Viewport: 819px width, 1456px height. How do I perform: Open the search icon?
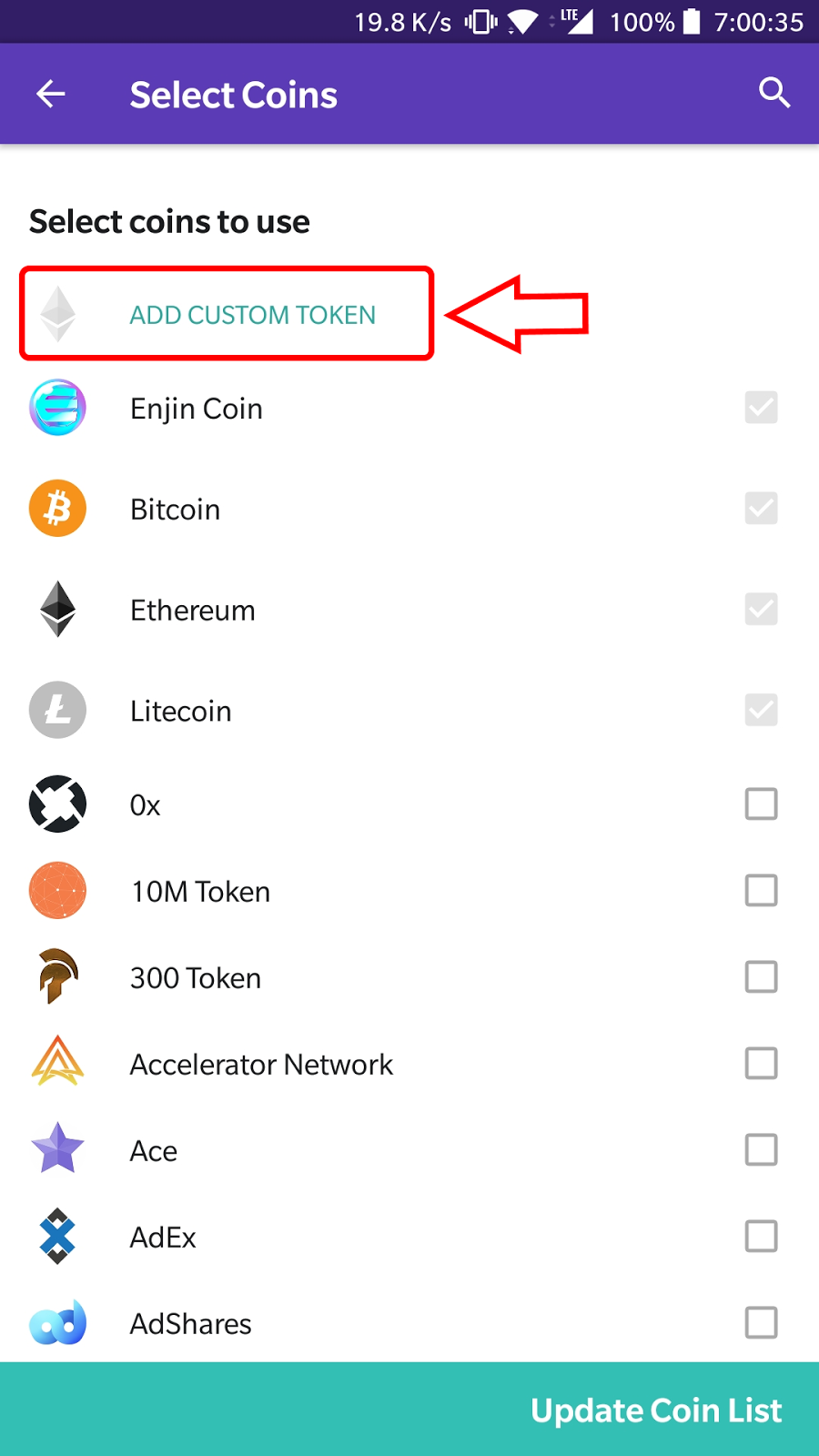[x=773, y=93]
